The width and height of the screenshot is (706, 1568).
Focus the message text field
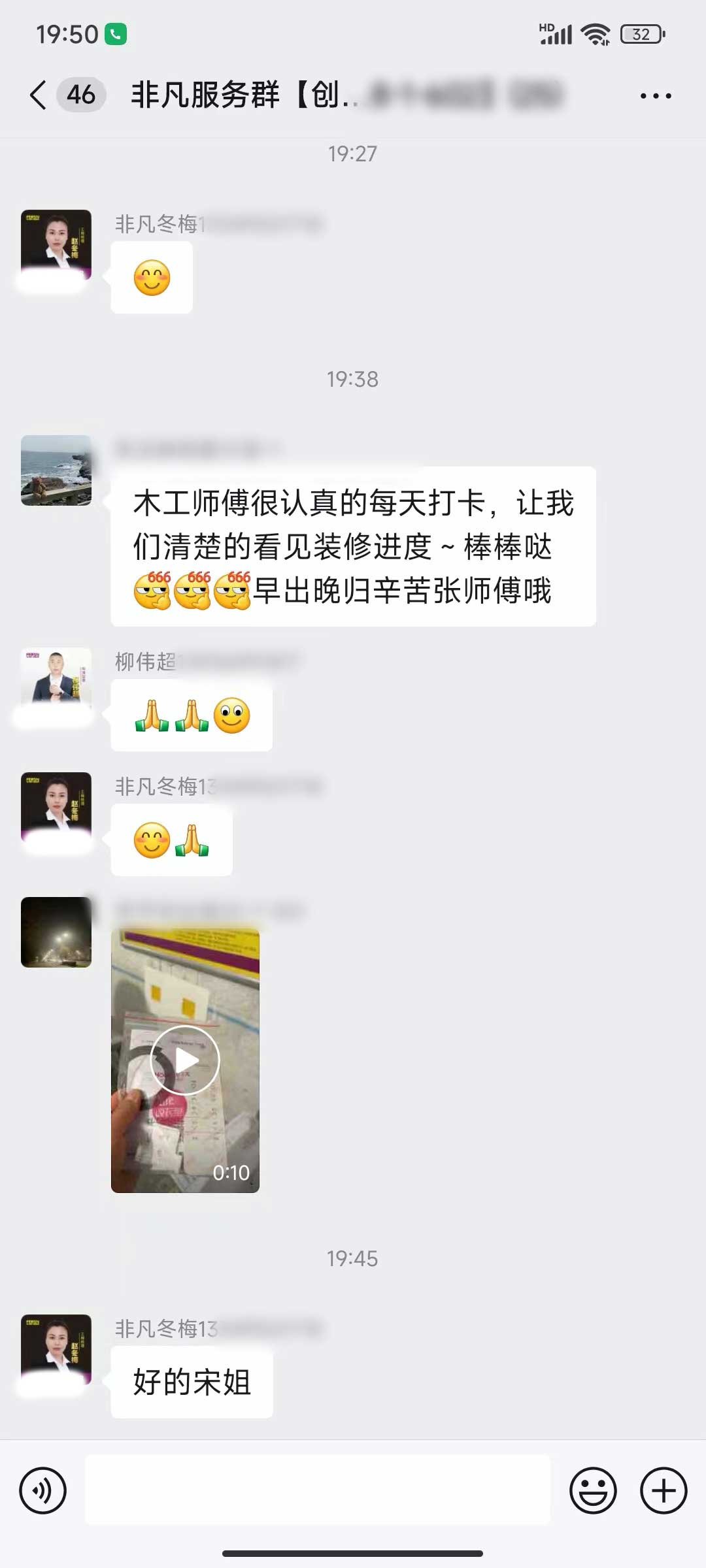pyautogui.click(x=318, y=1490)
